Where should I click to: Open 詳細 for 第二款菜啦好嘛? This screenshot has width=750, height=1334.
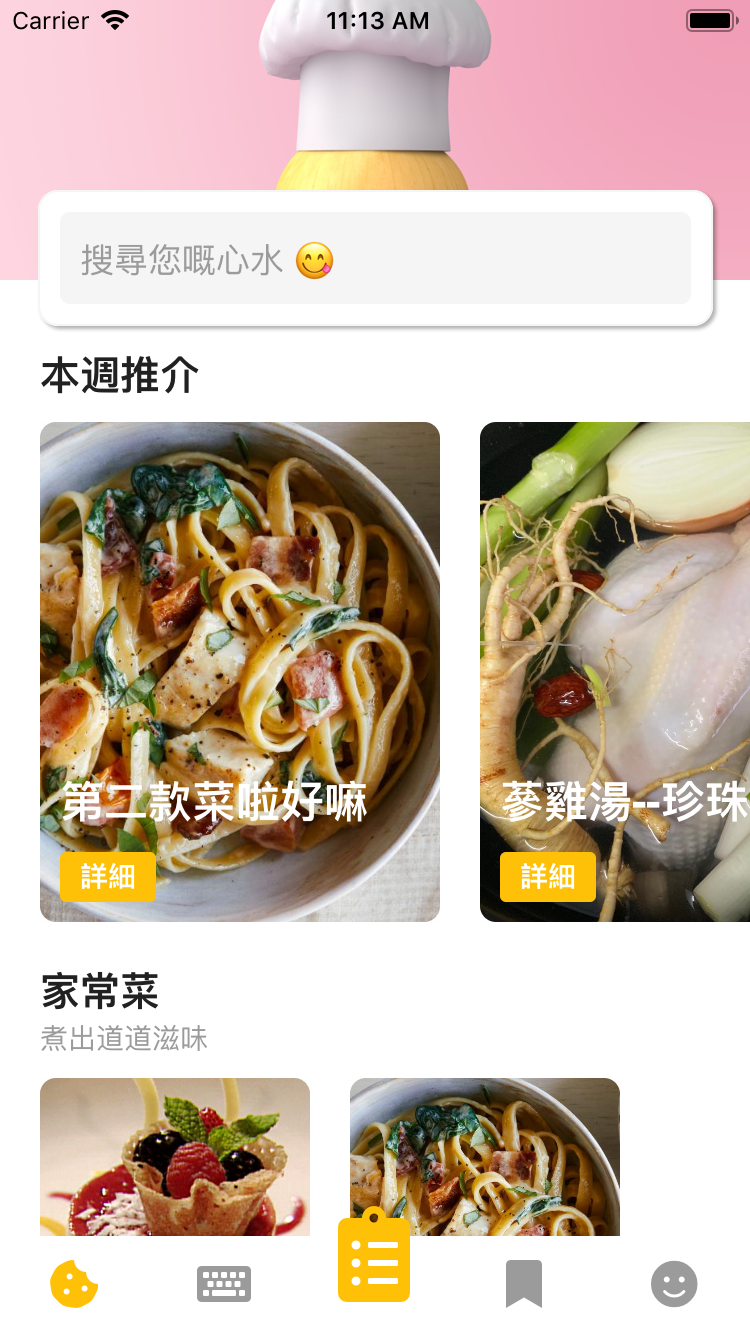pos(108,877)
